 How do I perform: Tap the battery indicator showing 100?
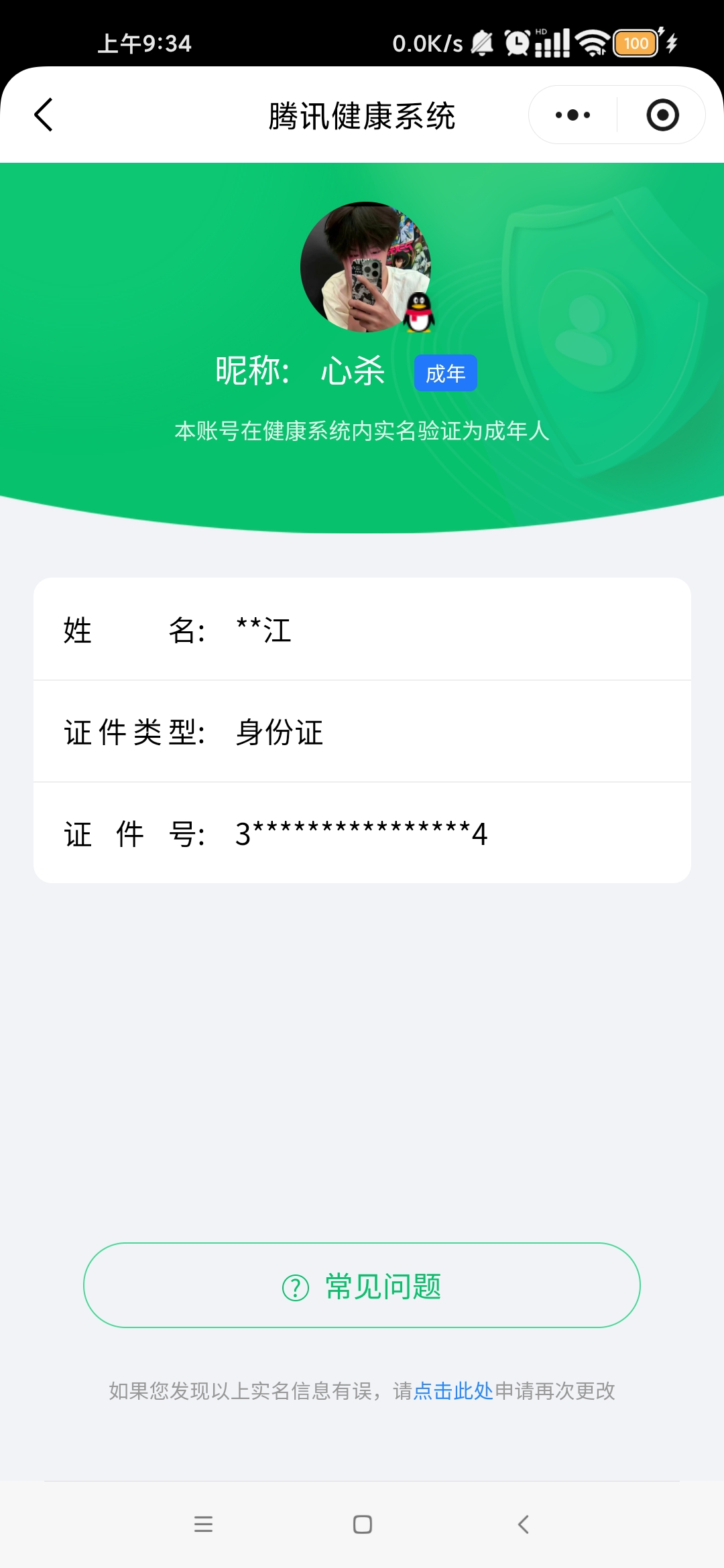point(636,44)
